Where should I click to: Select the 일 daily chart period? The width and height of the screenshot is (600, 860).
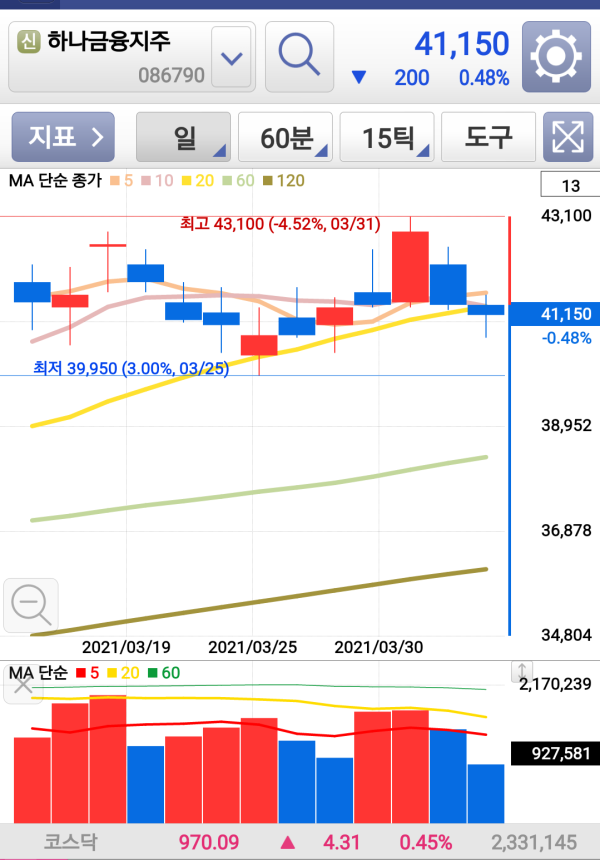click(x=185, y=137)
